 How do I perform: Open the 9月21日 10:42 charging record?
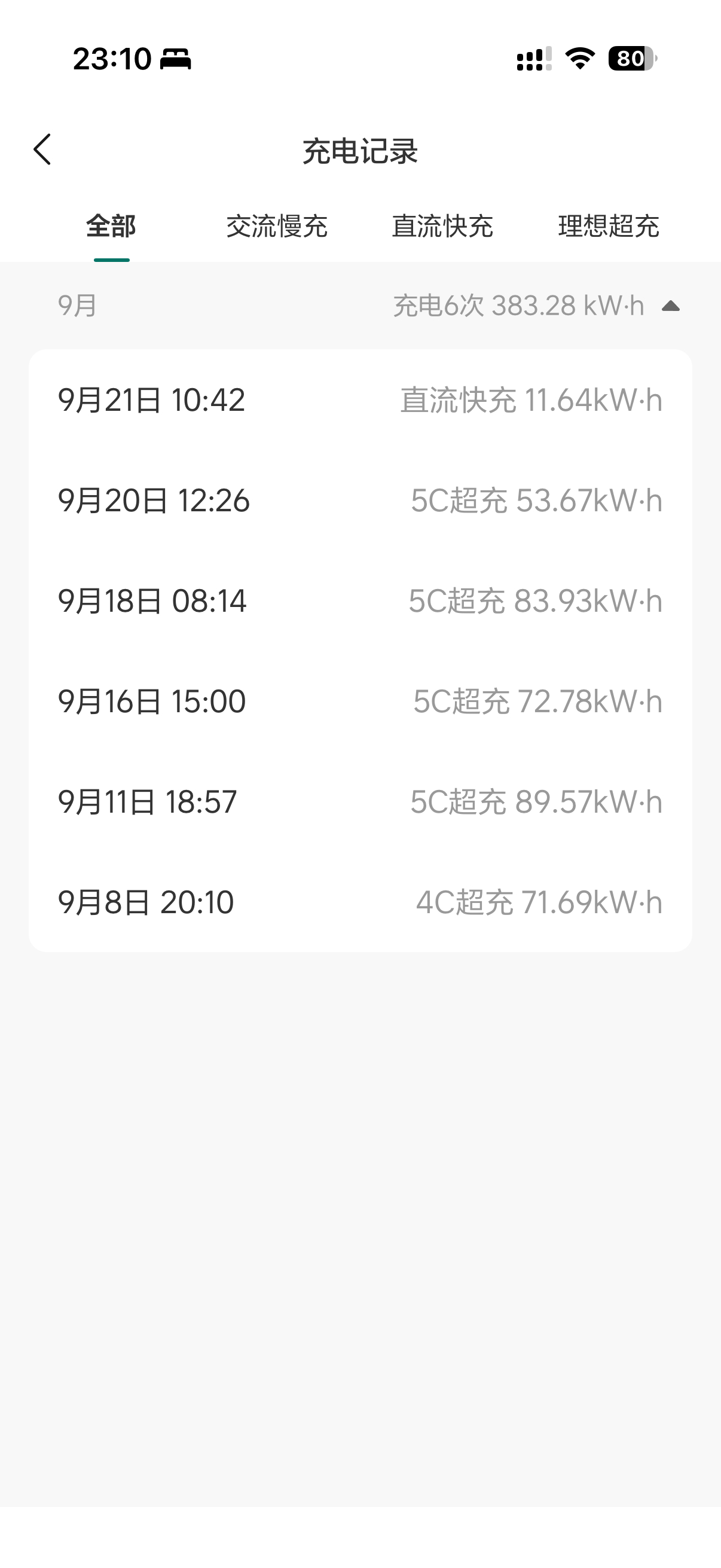pyautogui.click(x=360, y=400)
